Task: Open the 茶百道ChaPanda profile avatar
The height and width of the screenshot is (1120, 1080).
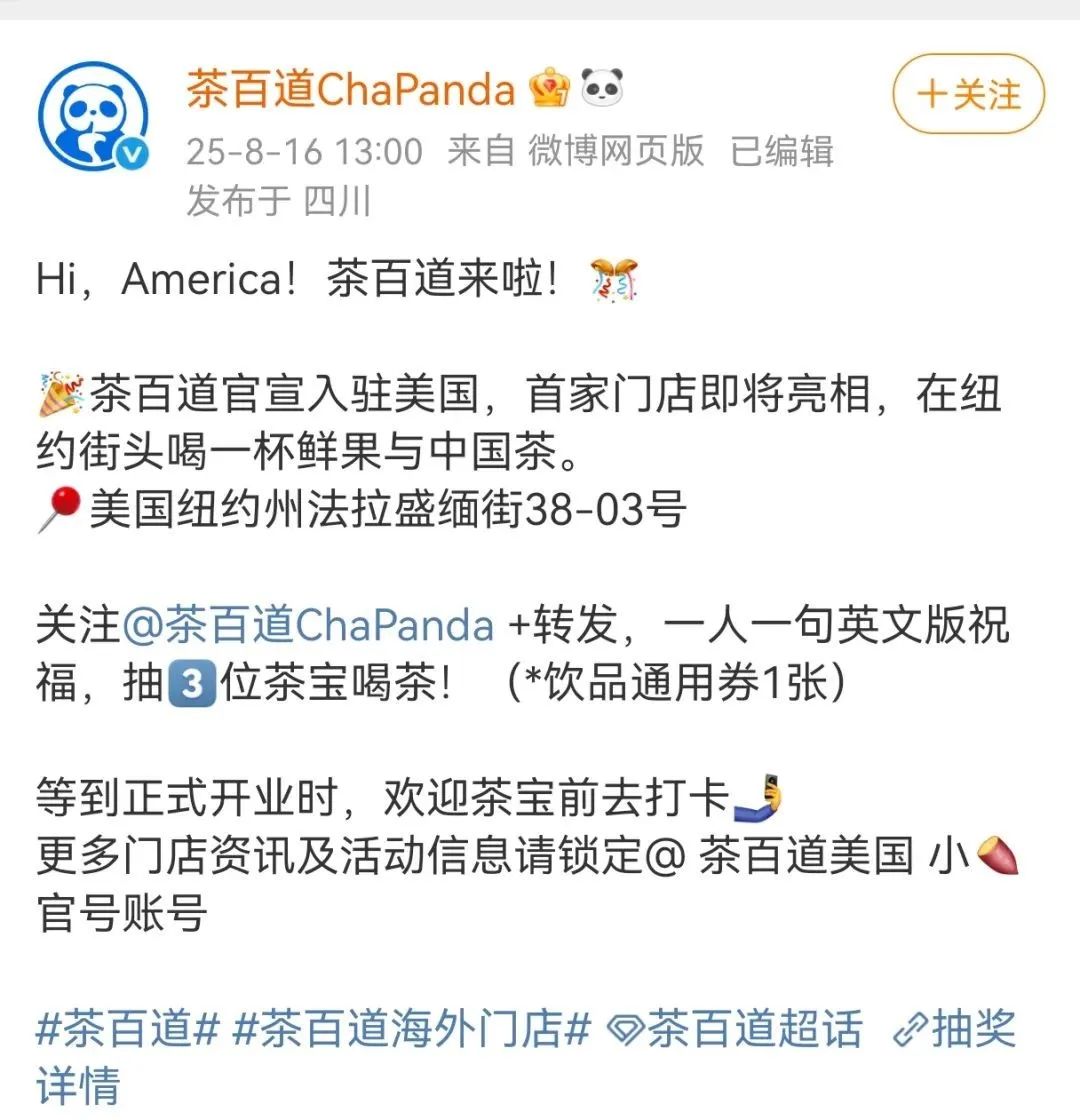Action: tap(92, 116)
